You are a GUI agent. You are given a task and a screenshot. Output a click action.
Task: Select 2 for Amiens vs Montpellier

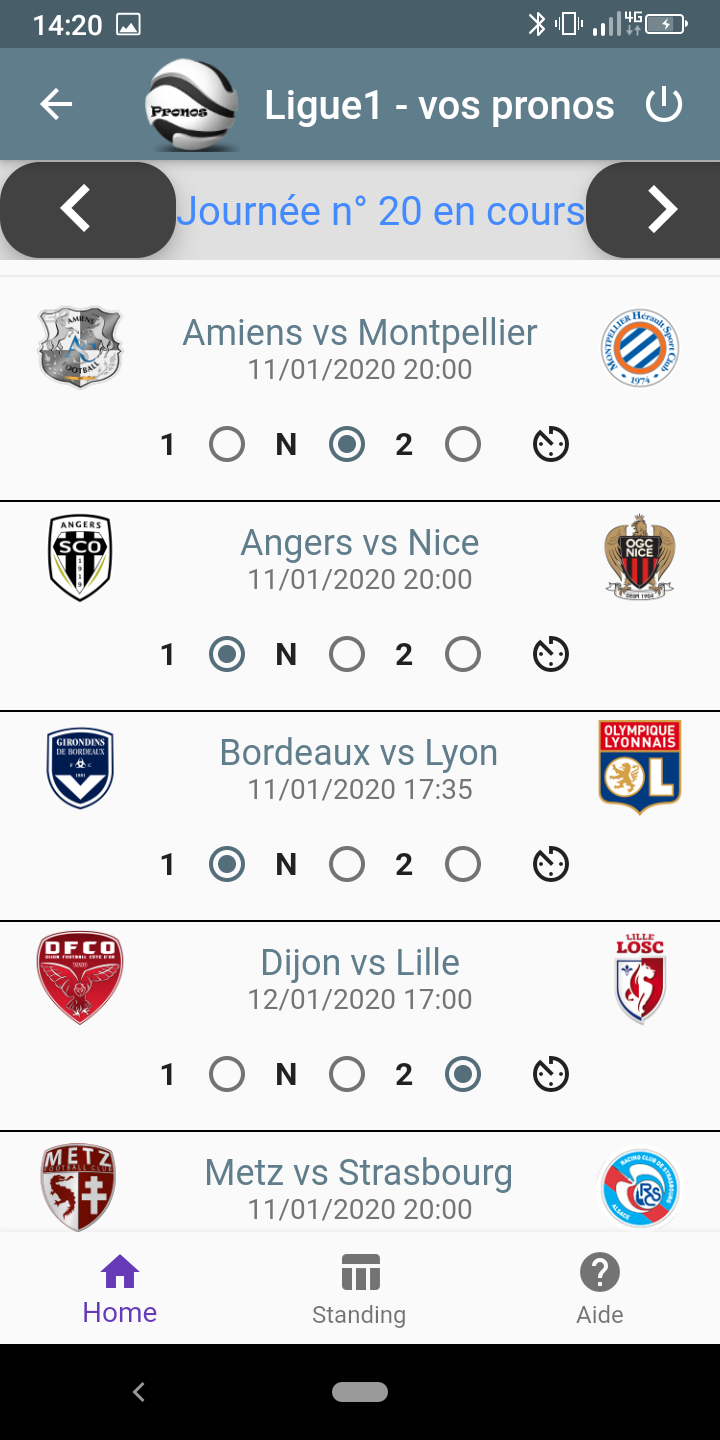pyautogui.click(x=463, y=444)
